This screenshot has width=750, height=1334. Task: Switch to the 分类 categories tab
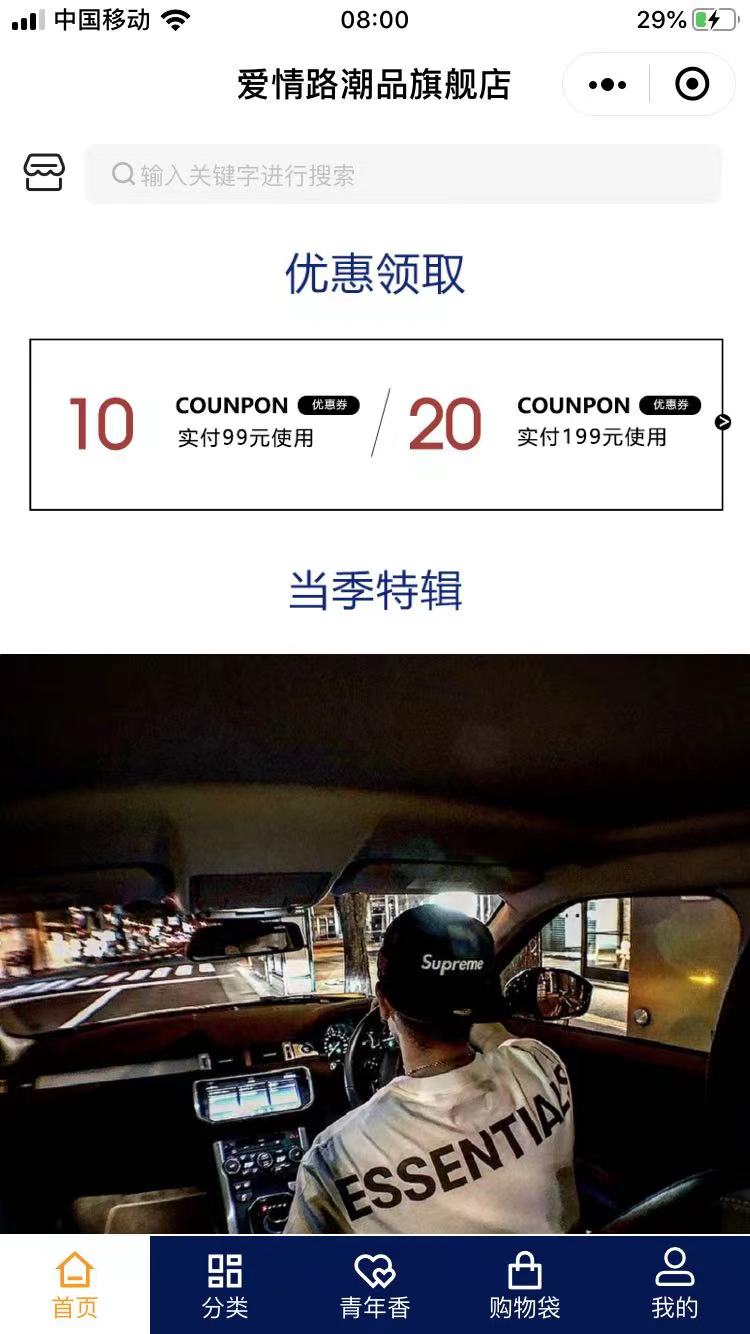(x=225, y=1285)
